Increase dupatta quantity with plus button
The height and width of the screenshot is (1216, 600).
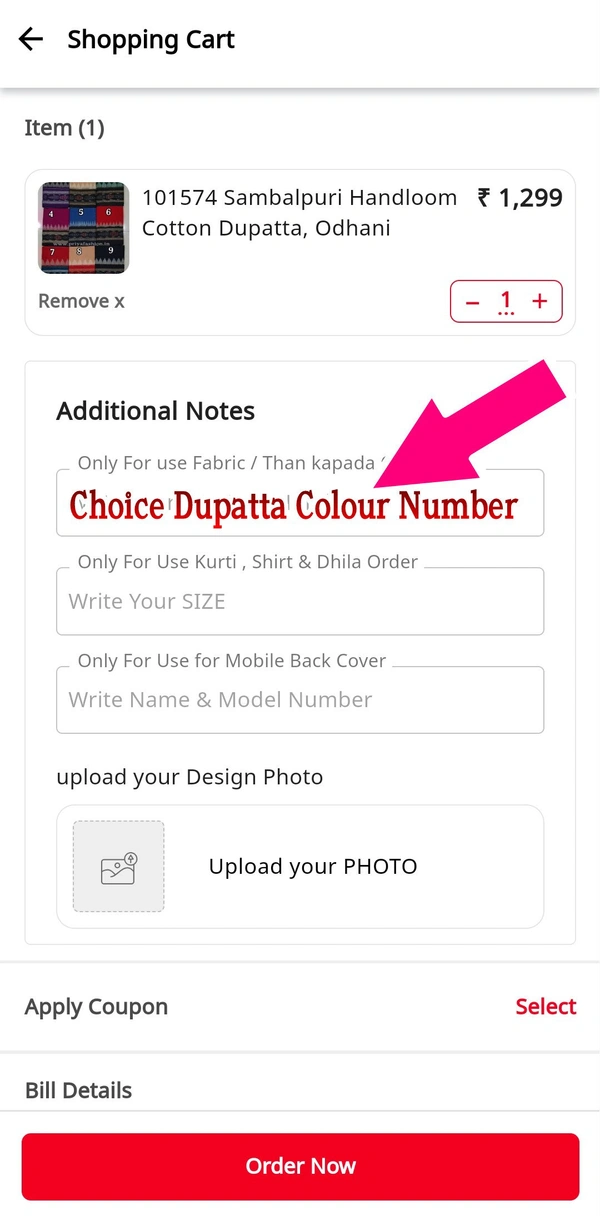tap(540, 301)
